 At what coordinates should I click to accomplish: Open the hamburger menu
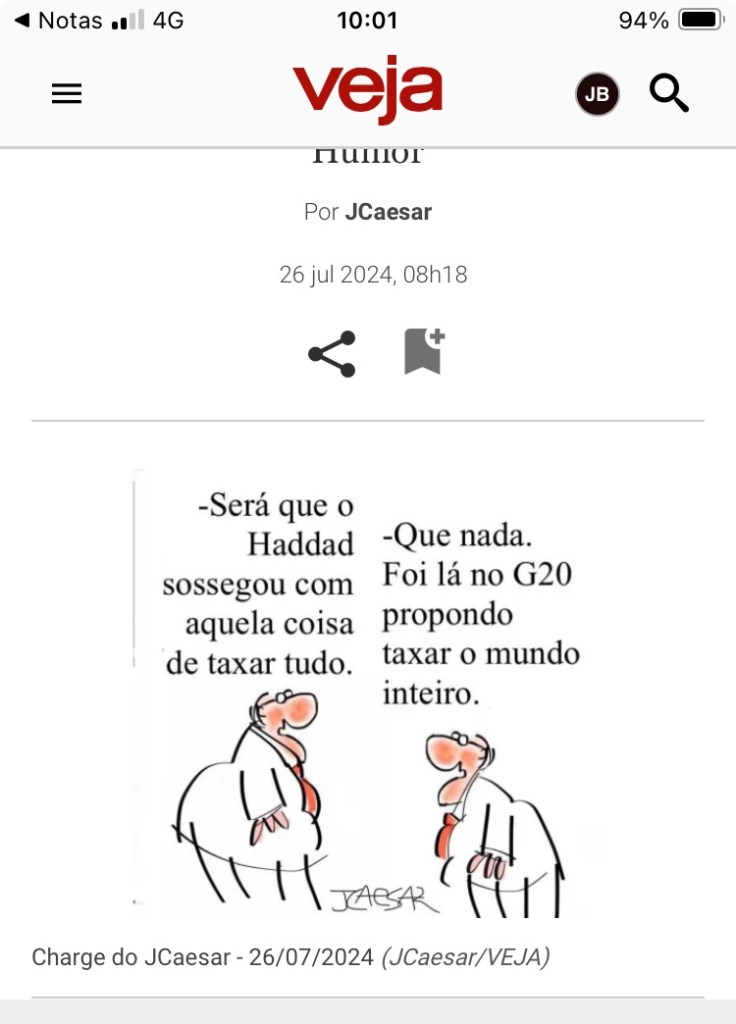click(x=66, y=94)
